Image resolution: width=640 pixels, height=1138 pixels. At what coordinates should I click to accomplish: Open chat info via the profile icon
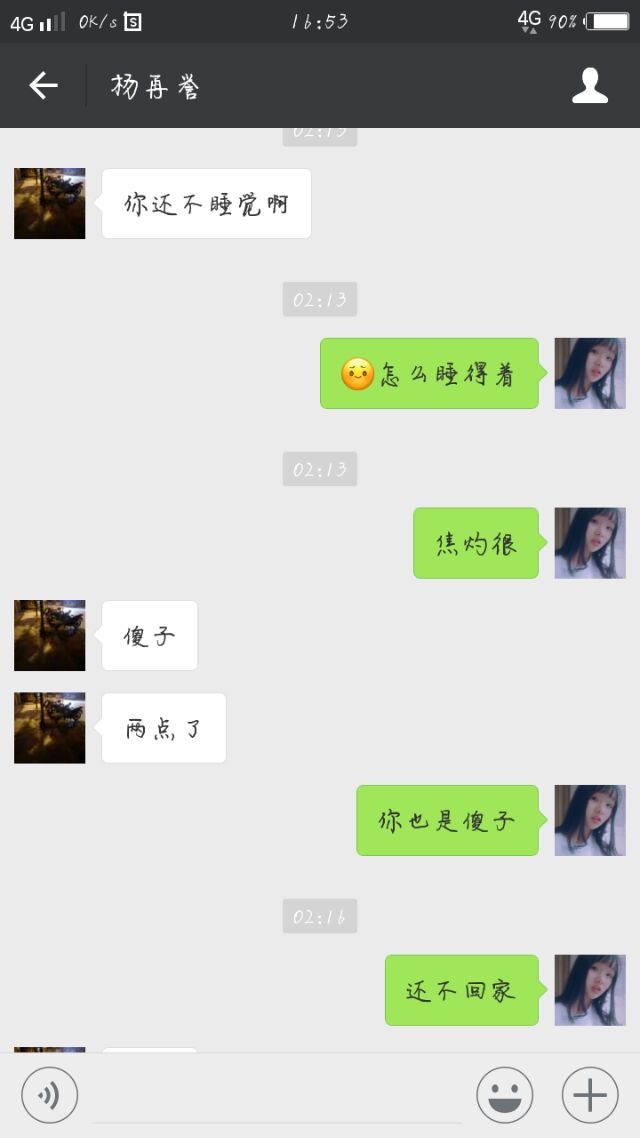point(589,86)
